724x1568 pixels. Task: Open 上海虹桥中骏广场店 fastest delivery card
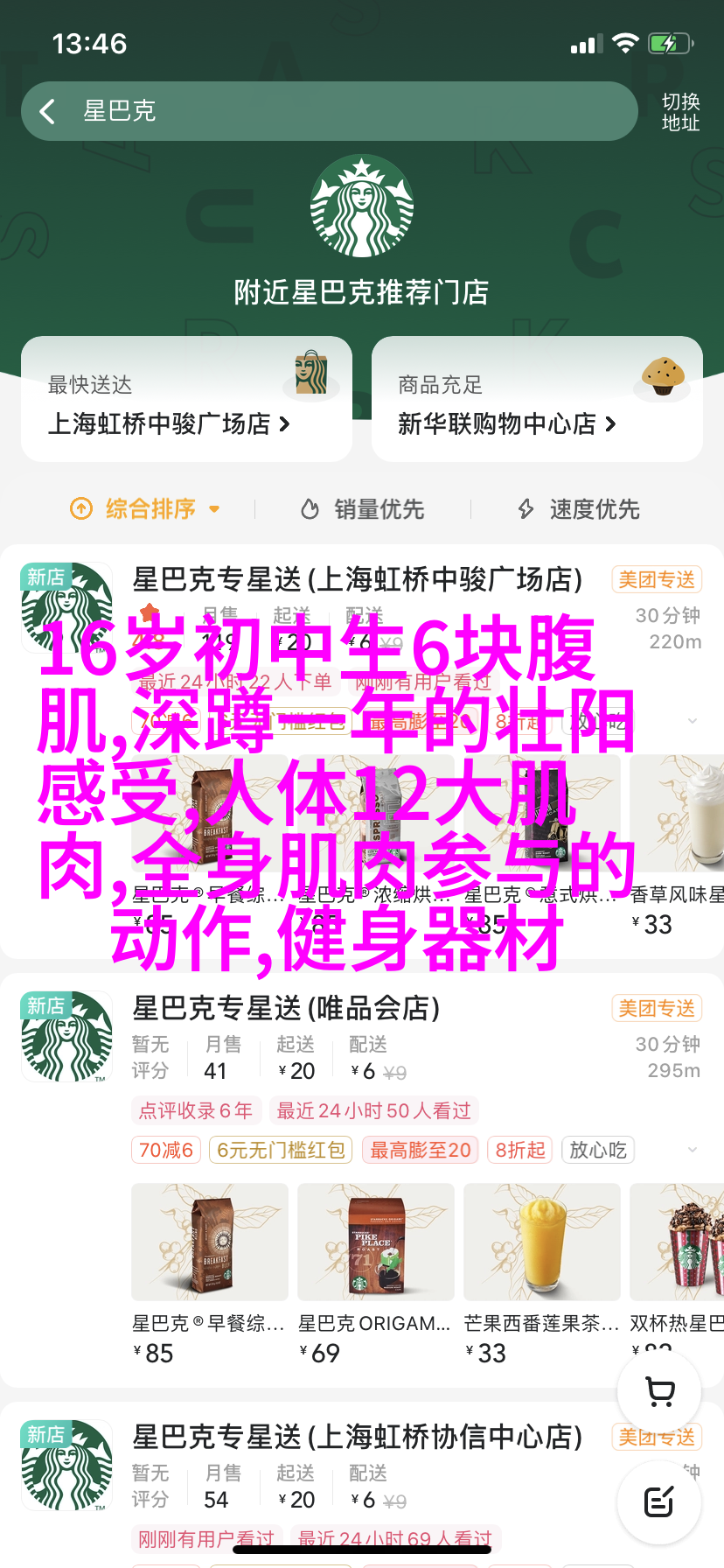coord(186,400)
